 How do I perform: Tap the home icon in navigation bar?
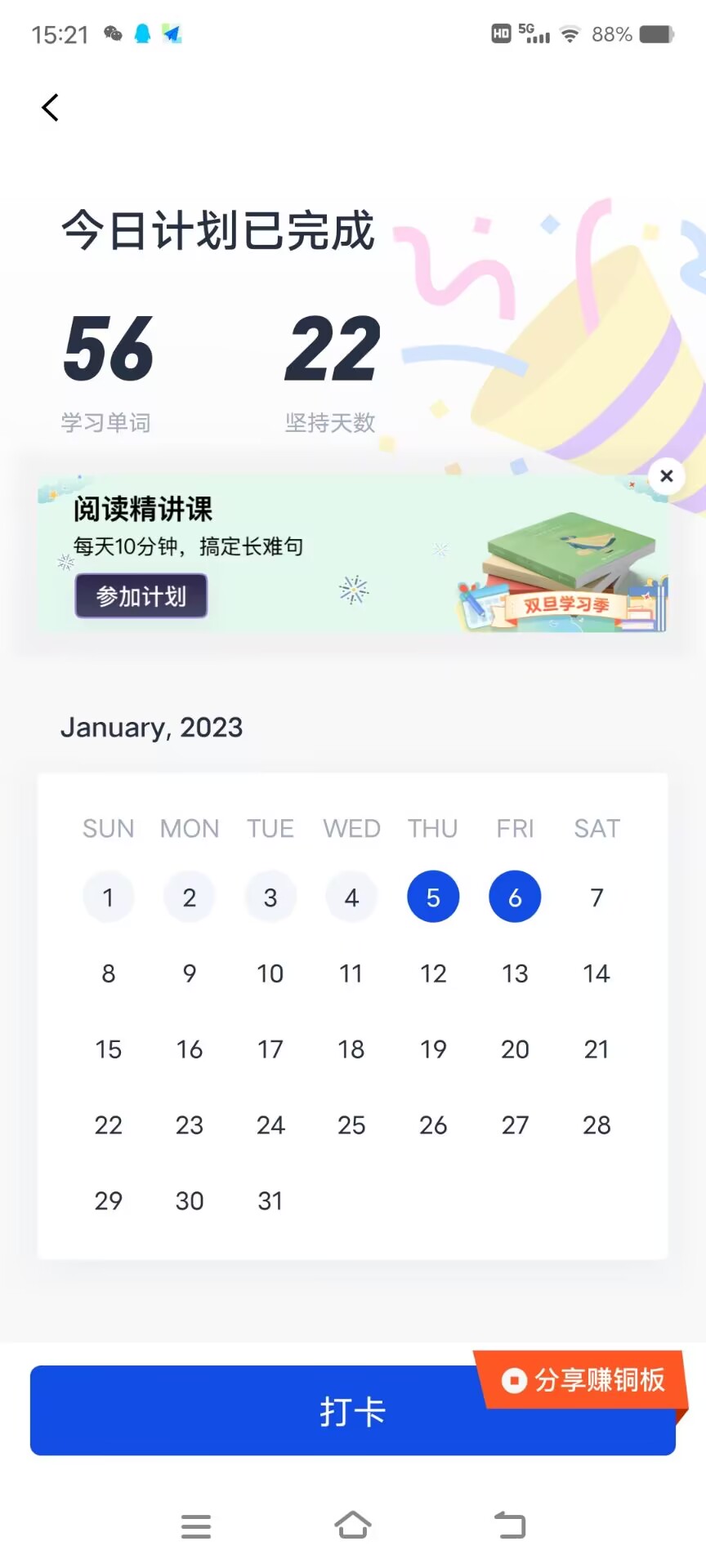pos(353,1524)
